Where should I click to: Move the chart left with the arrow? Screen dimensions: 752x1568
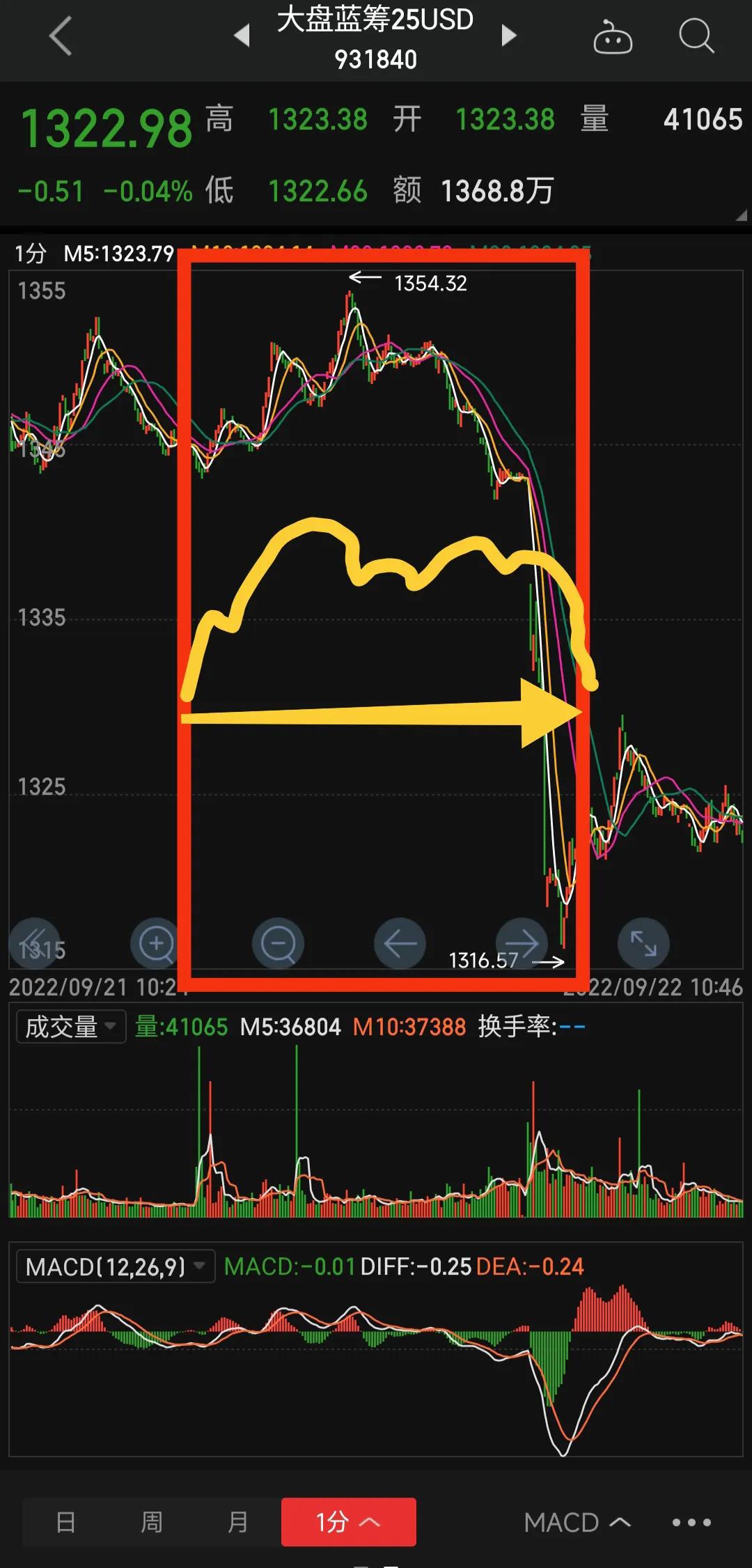[x=400, y=945]
